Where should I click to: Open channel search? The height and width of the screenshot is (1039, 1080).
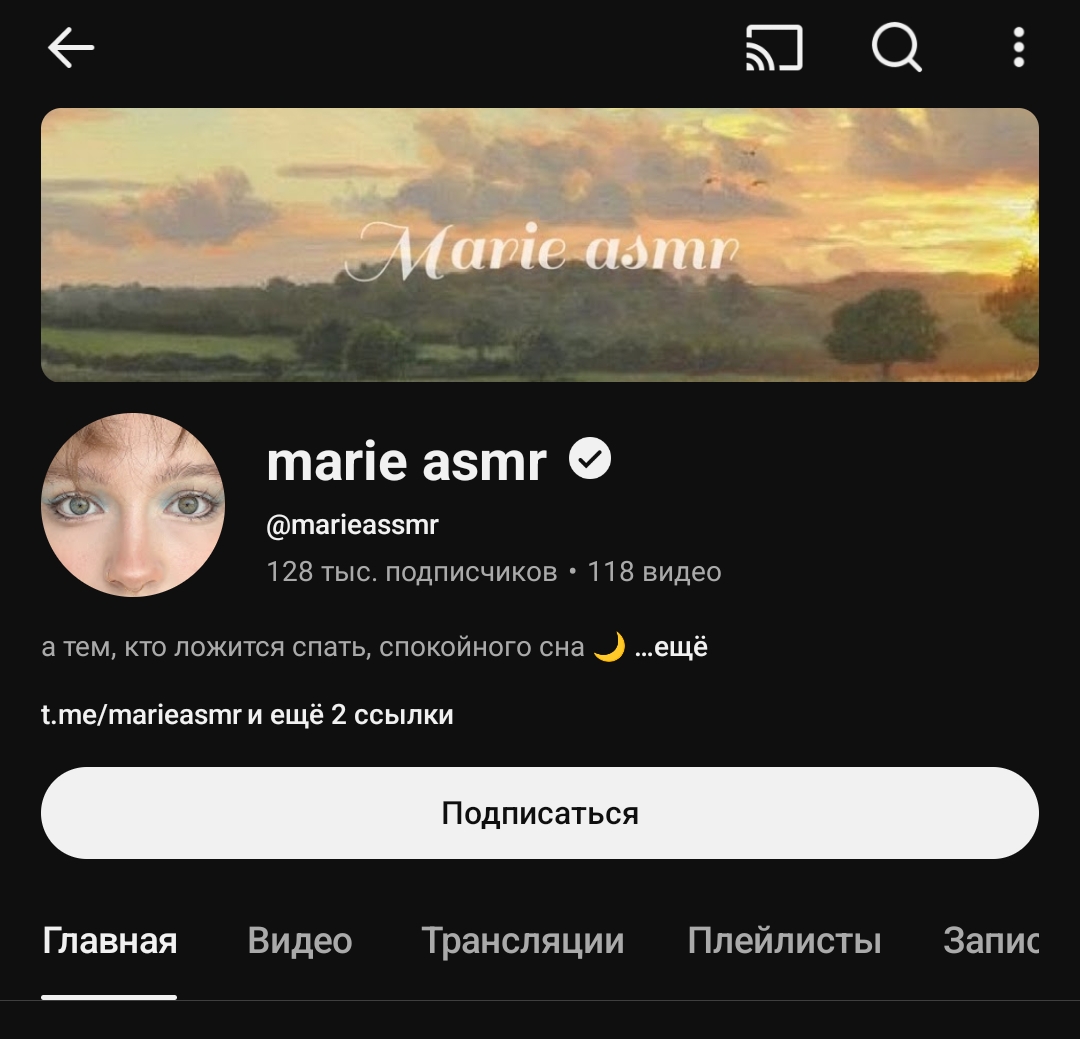pyautogui.click(x=896, y=48)
